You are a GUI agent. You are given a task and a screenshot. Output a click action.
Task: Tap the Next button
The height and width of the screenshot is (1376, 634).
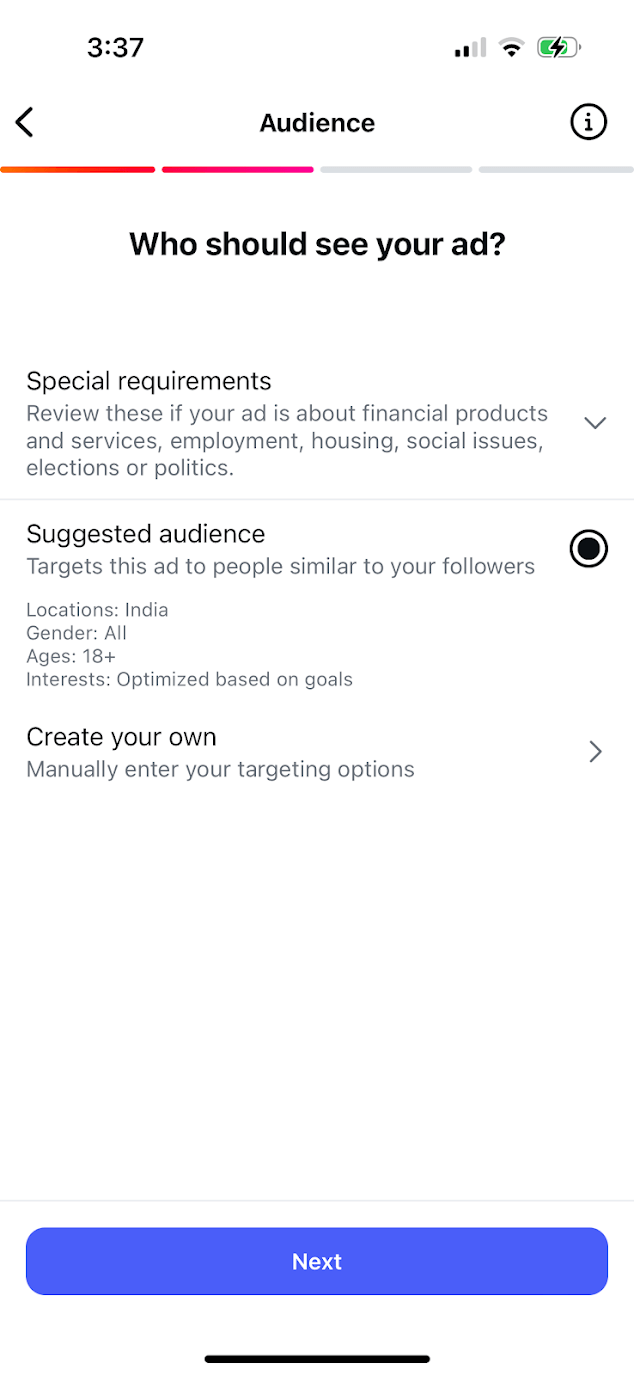(x=316, y=1261)
